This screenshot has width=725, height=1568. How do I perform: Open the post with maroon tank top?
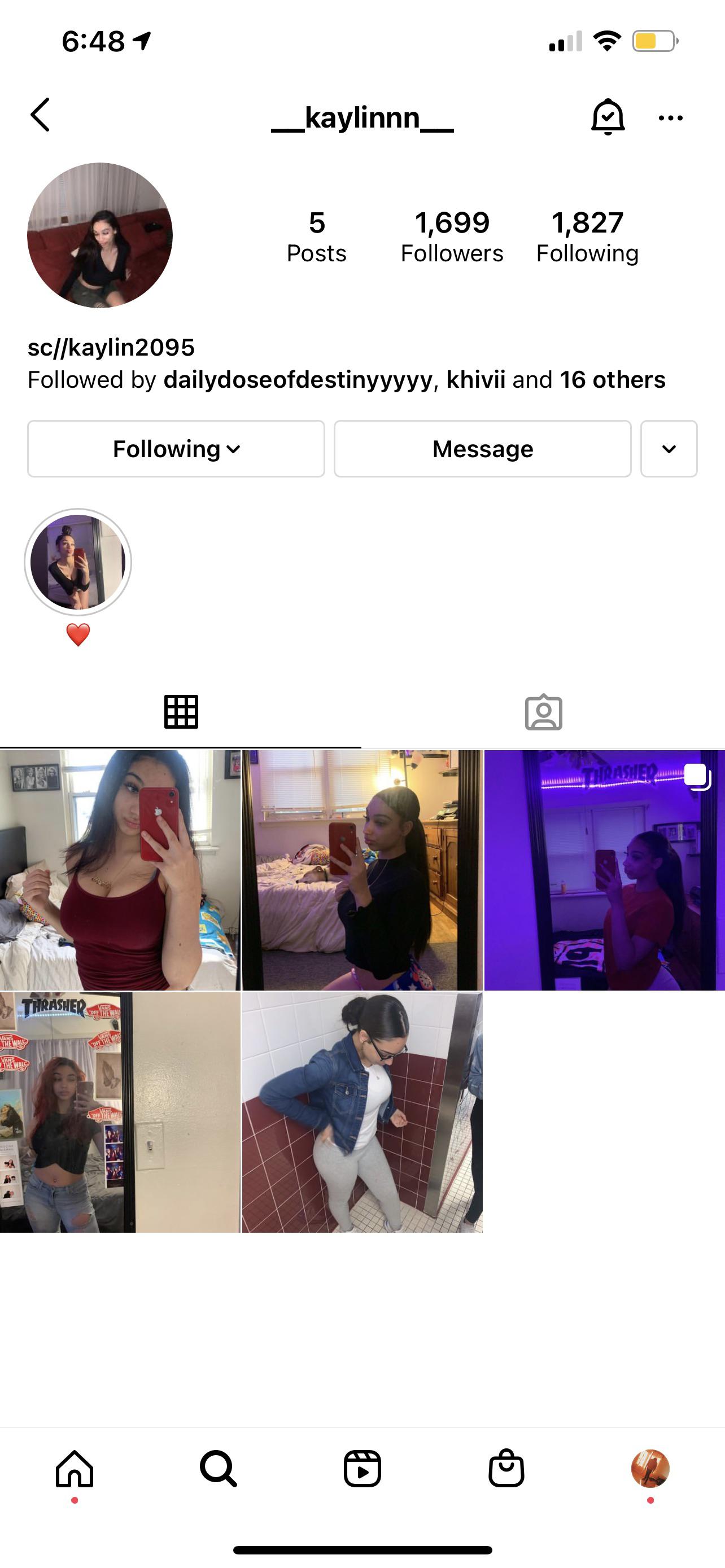(x=120, y=870)
